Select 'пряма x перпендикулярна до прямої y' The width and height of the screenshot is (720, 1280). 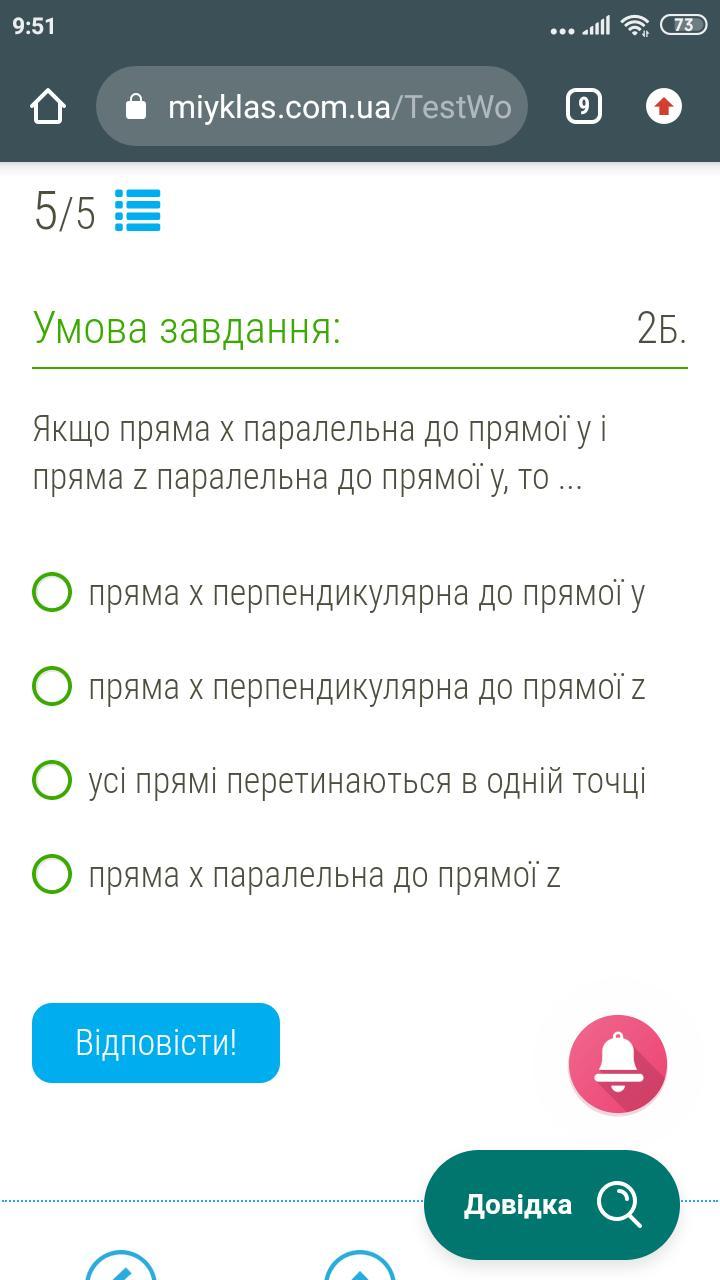[339, 592]
